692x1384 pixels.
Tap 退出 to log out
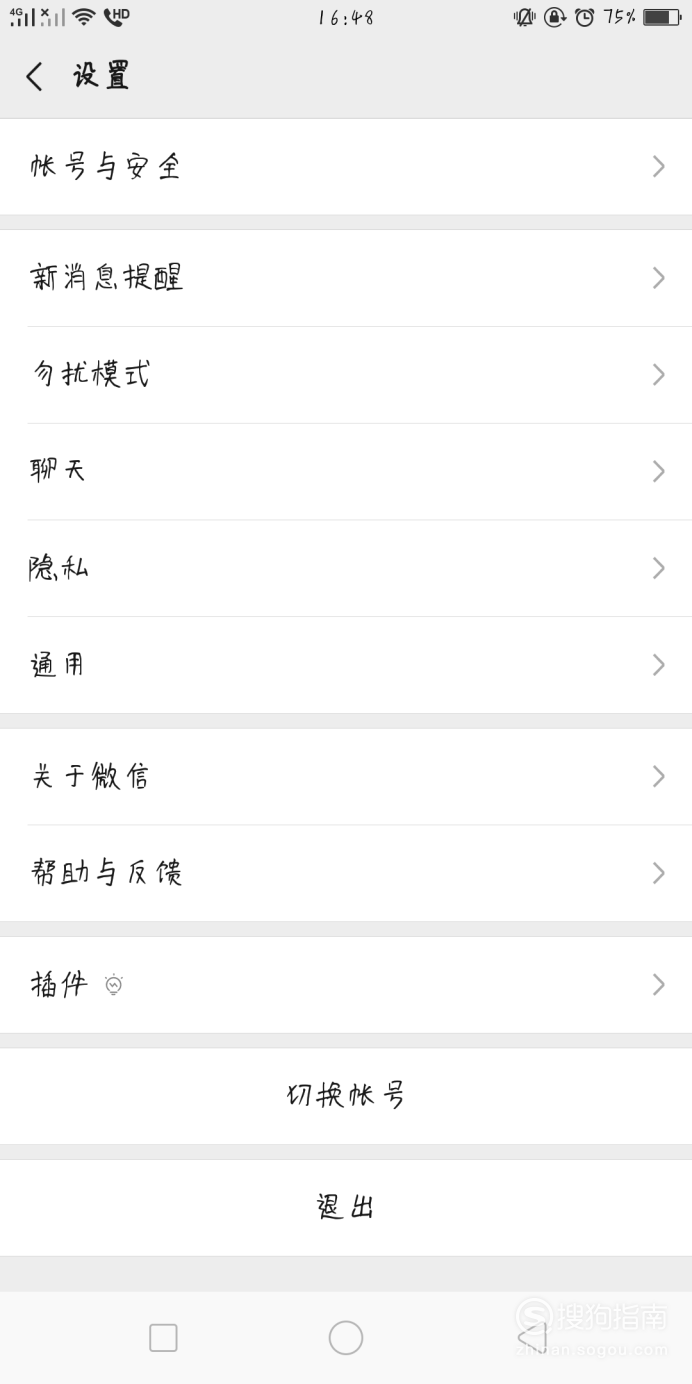[x=346, y=1208]
